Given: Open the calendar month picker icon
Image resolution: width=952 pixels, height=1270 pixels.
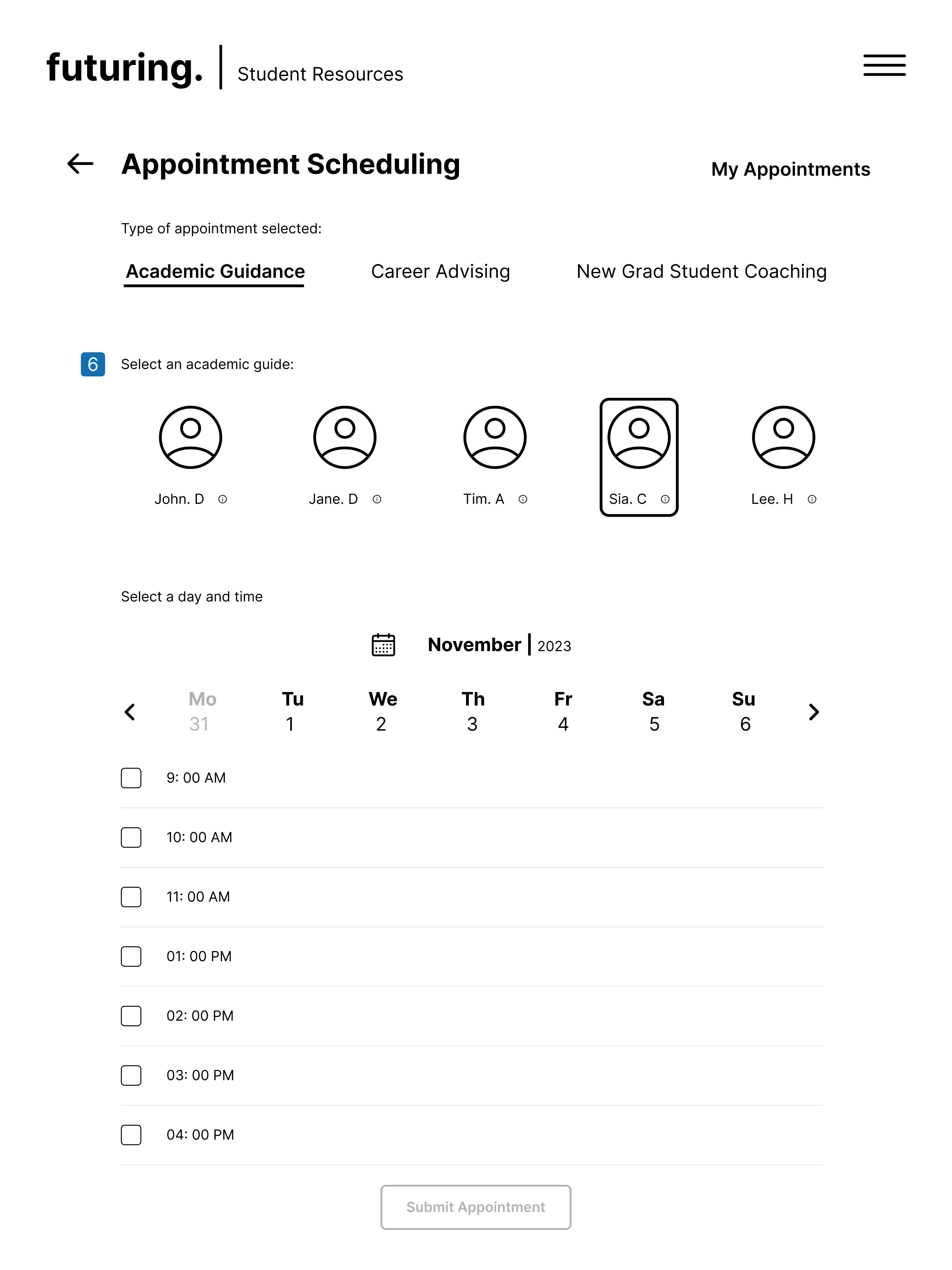Looking at the screenshot, I should pyautogui.click(x=384, y=645).
